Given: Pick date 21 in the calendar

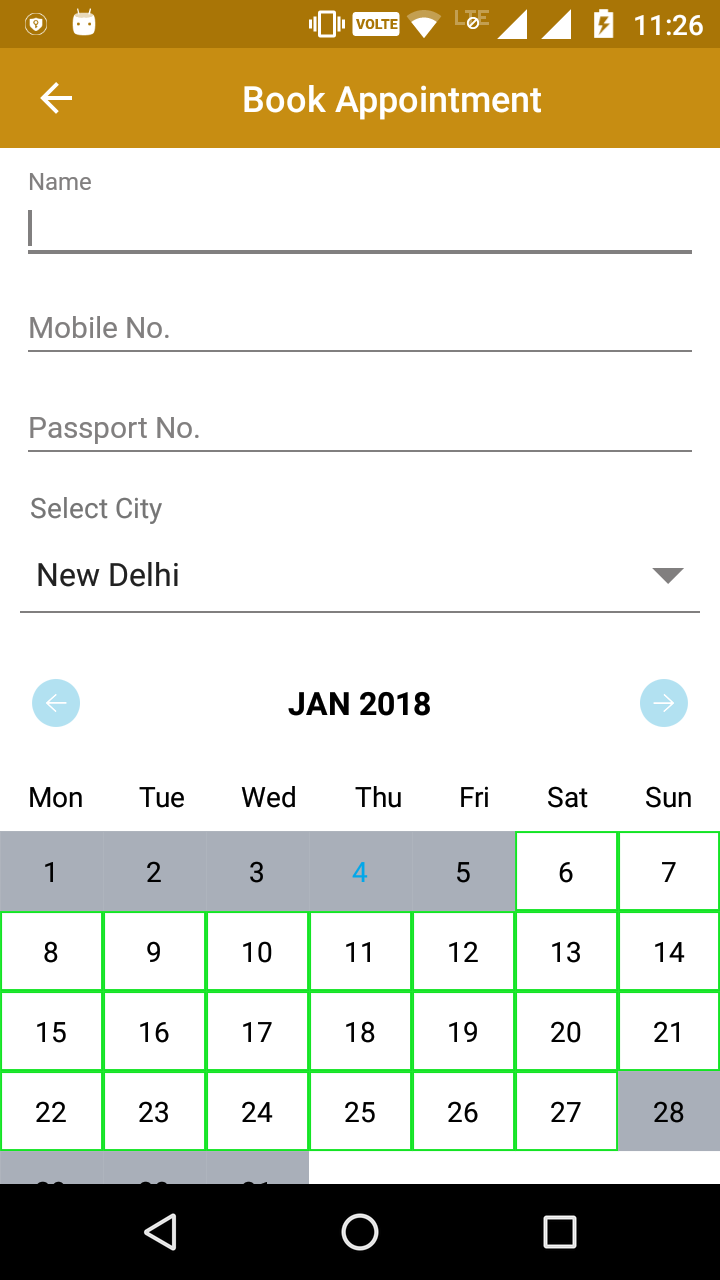Looking at the screenshot, I should [x=669, y=1032].
